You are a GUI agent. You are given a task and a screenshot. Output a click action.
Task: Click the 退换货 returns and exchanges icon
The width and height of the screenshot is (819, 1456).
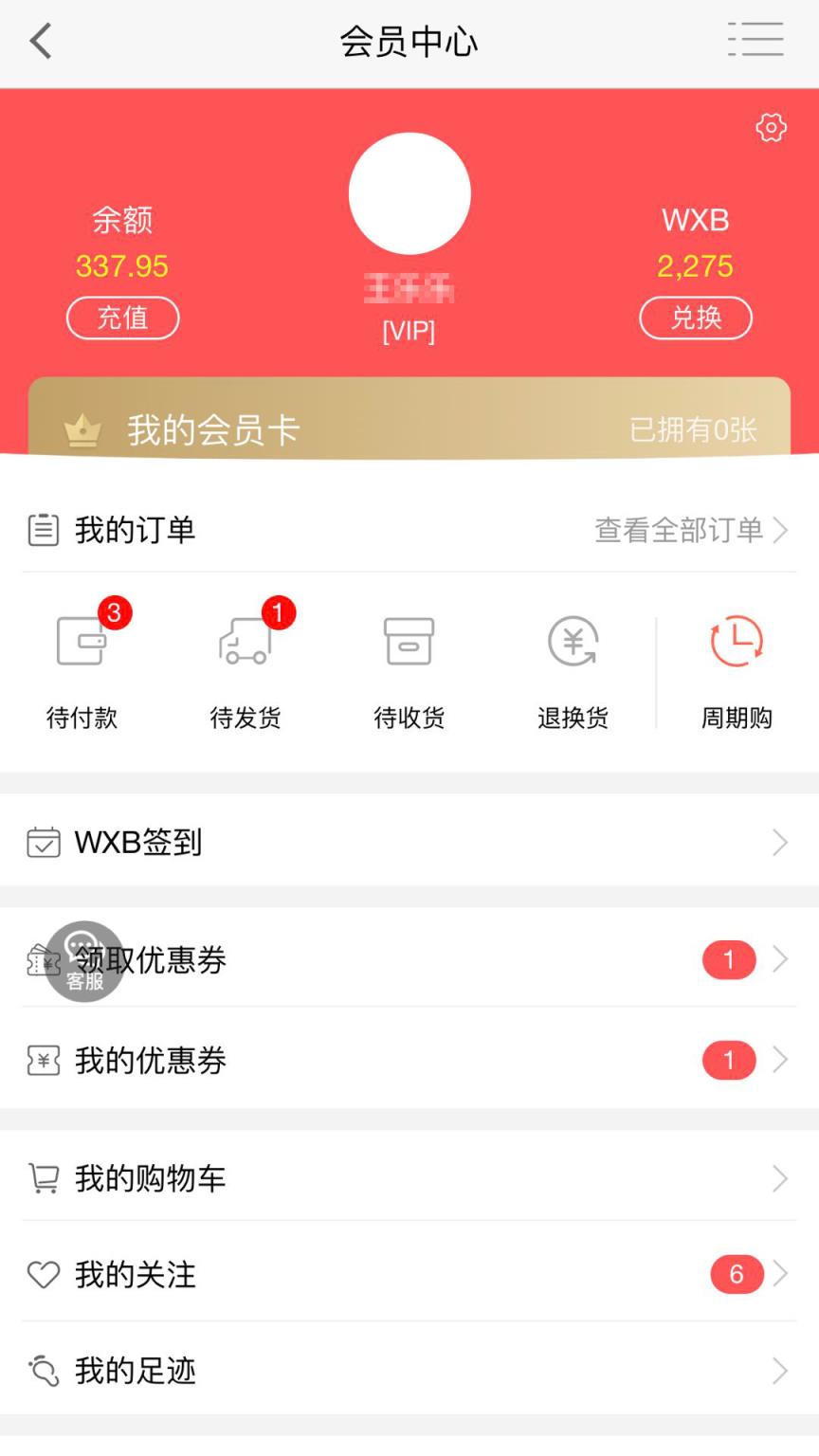point(573,642)
